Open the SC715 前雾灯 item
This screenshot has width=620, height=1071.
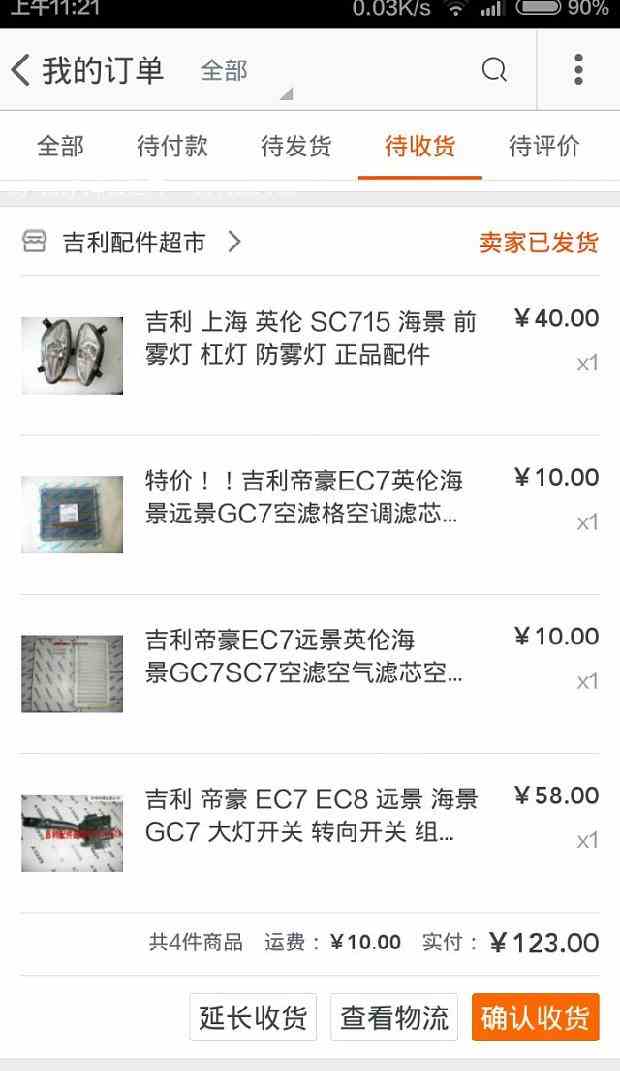(310, 338)
